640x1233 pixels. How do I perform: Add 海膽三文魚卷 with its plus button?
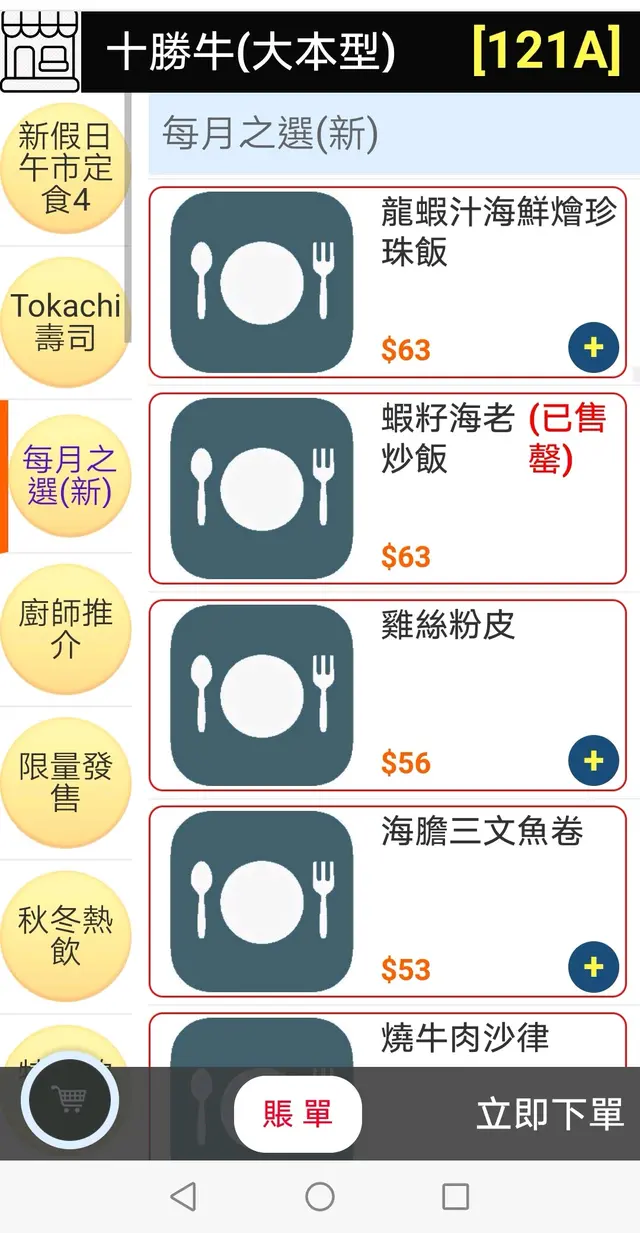(593, 967)
